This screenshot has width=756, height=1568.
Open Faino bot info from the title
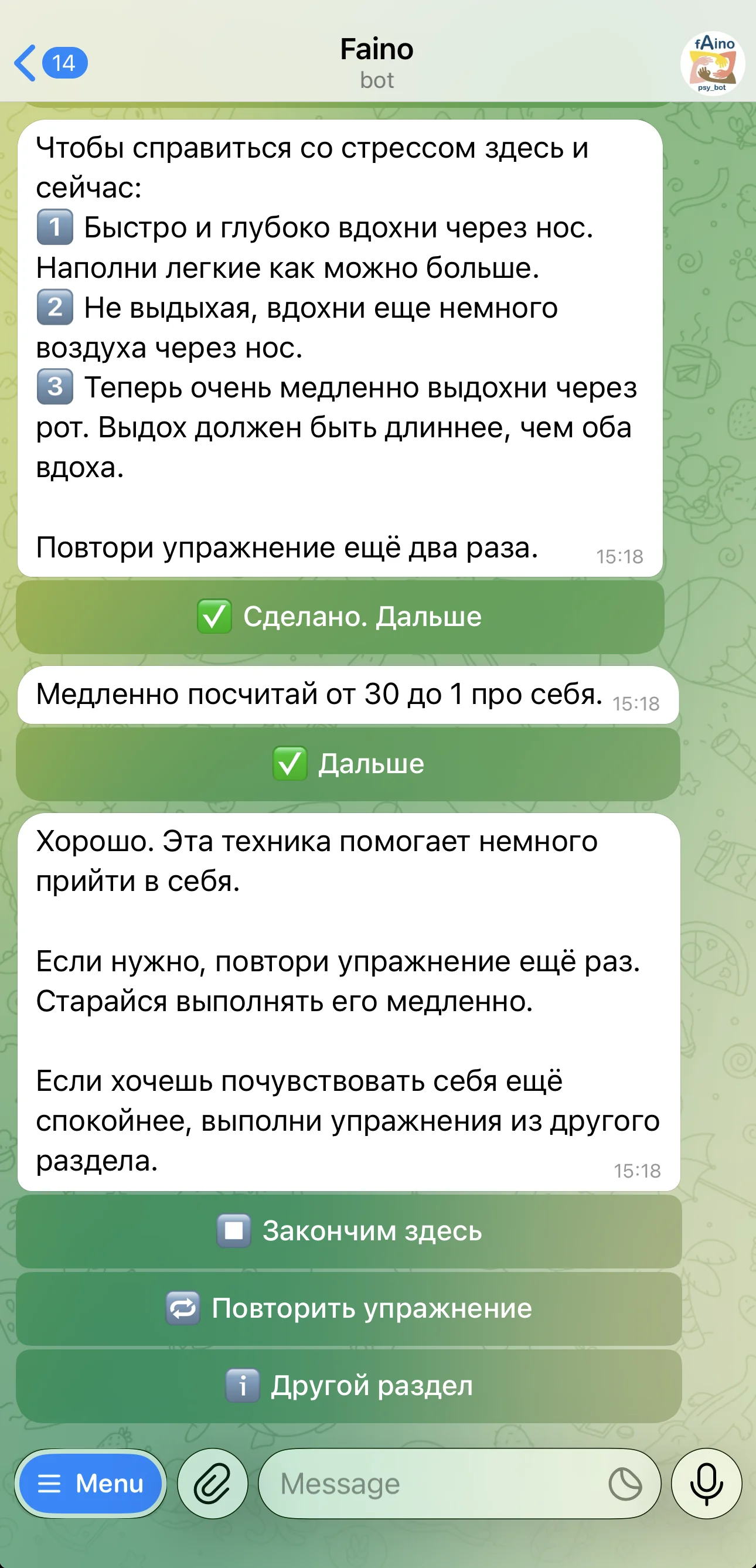tap(377, 63)
